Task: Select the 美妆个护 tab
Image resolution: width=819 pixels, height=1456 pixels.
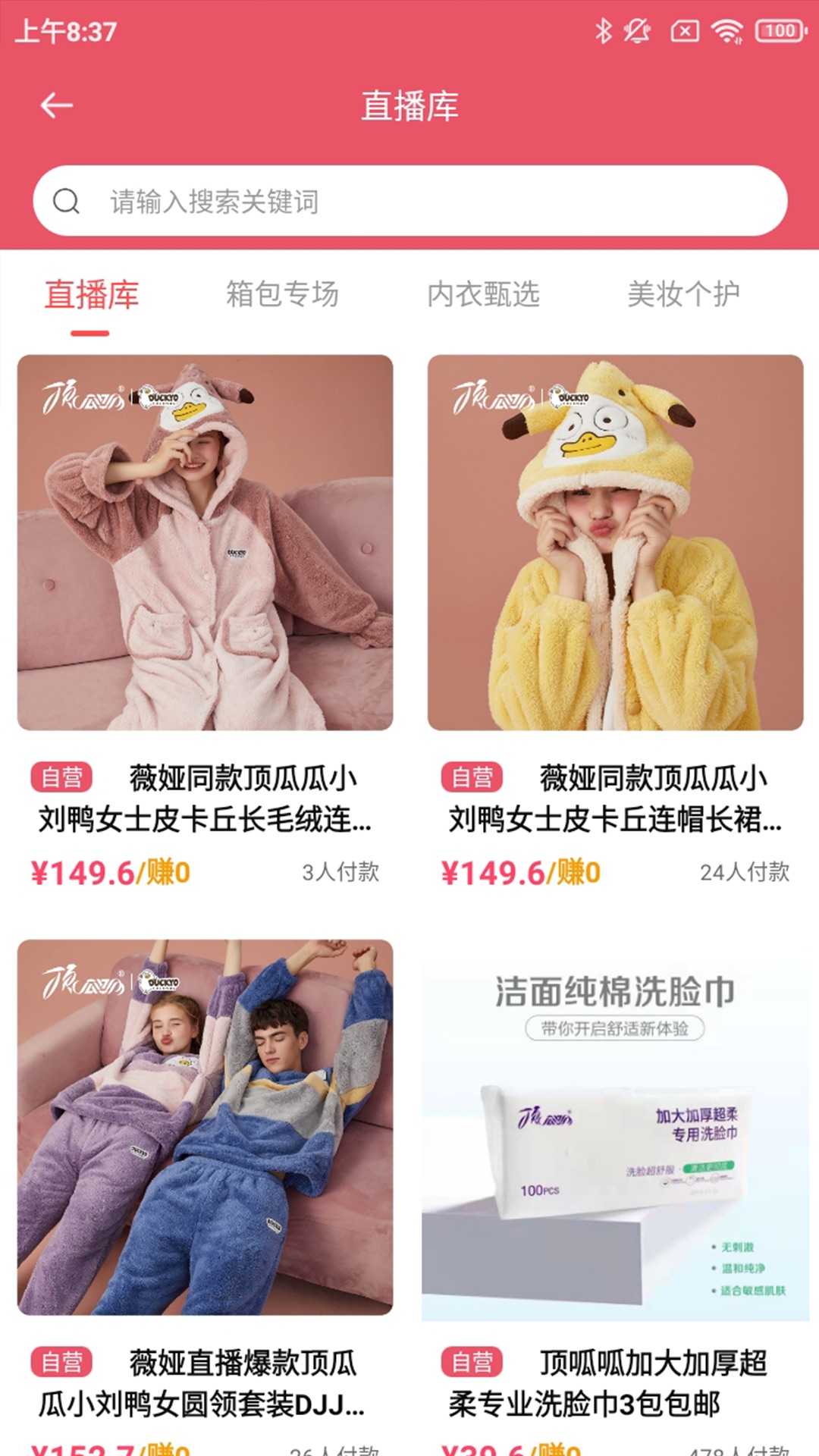Action: point(683,296)
